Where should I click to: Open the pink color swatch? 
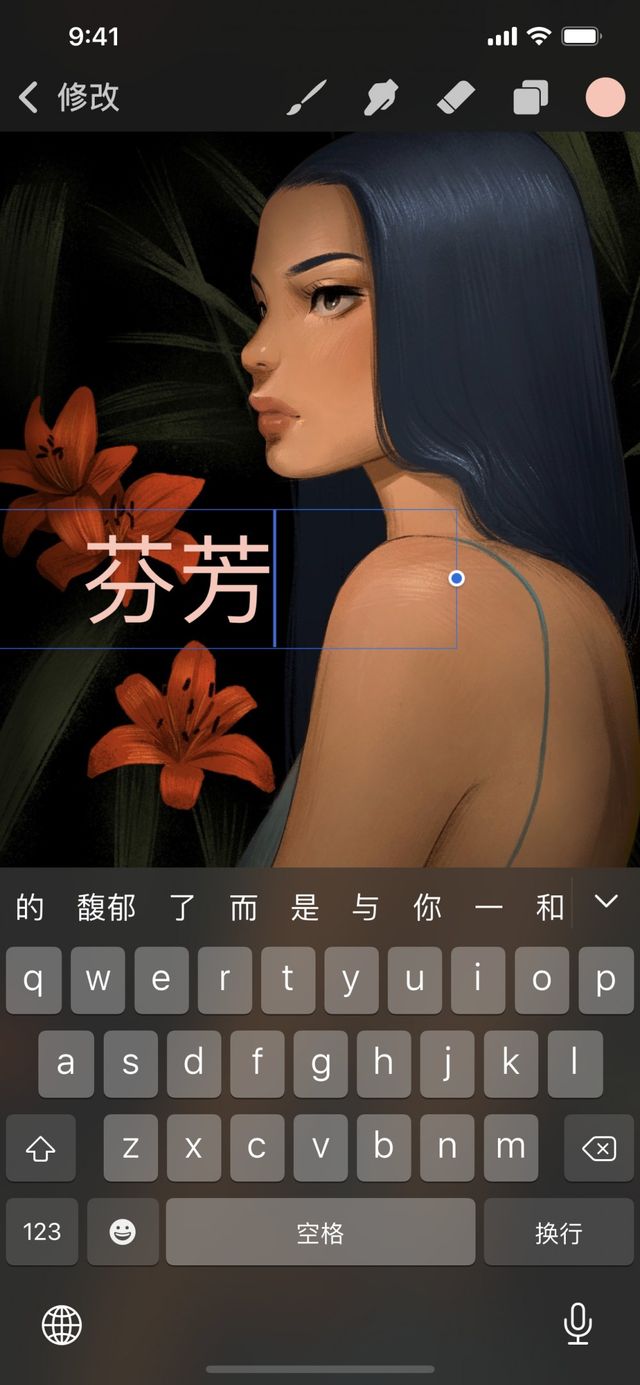click(605, 98)
